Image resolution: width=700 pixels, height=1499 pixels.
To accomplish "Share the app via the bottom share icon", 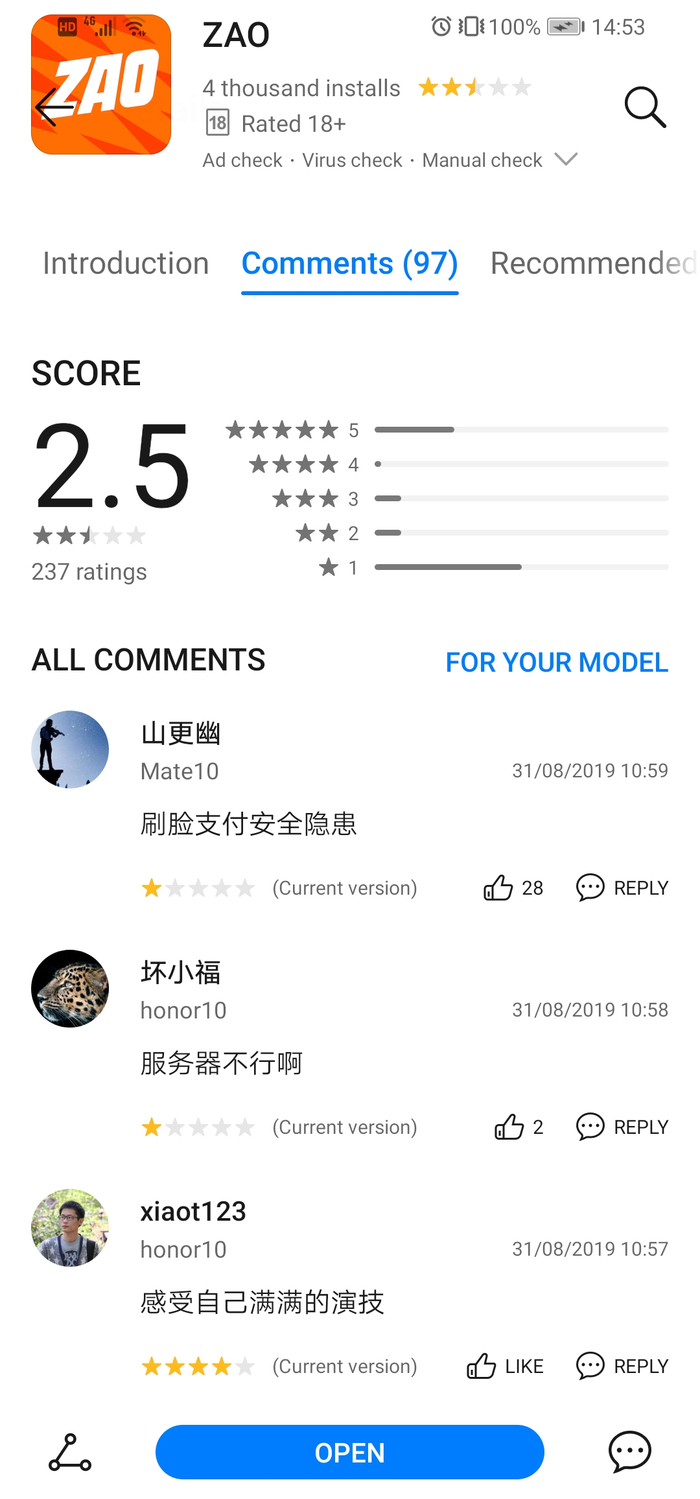I will pyautogui.click(x=70, y=1452).
